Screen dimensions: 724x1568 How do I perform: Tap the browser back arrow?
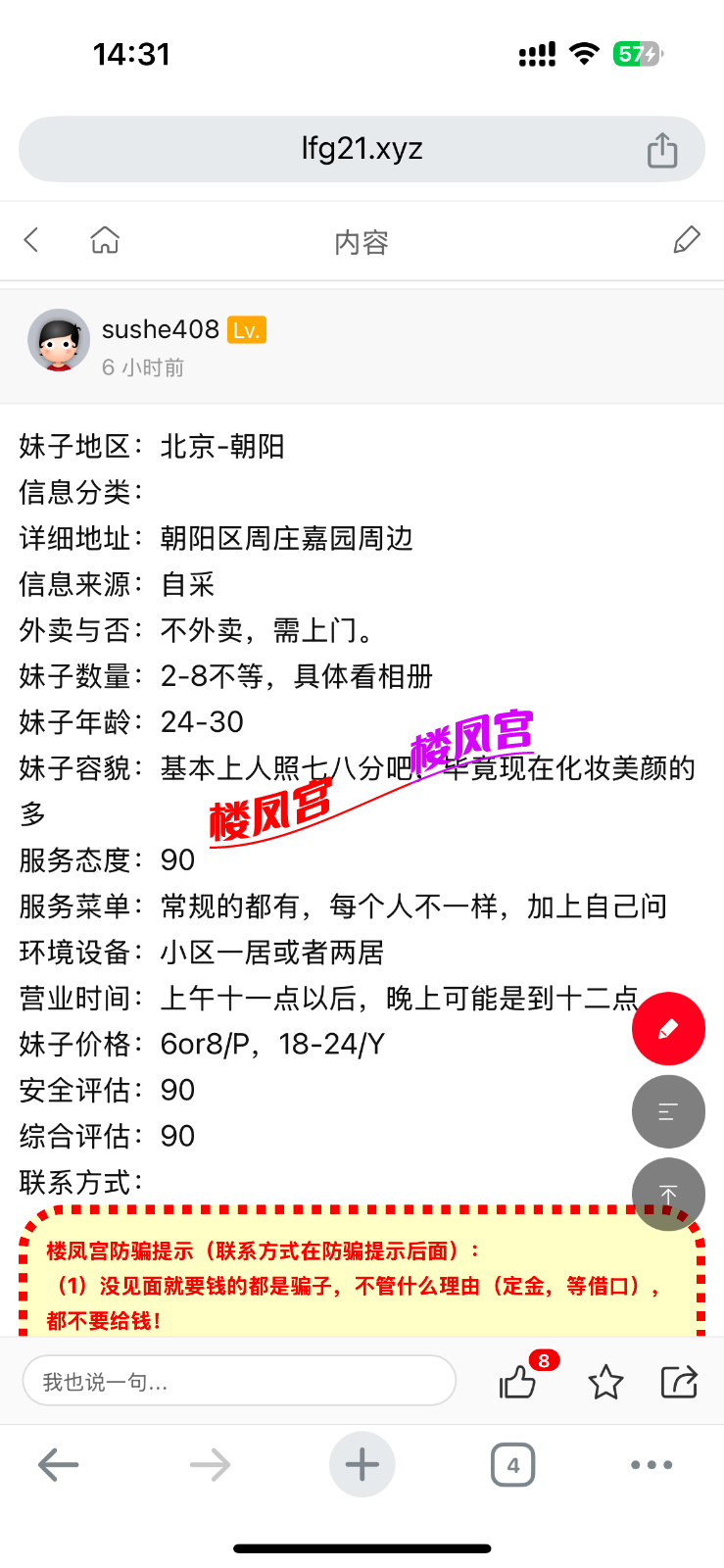[x=58, y=1464]
